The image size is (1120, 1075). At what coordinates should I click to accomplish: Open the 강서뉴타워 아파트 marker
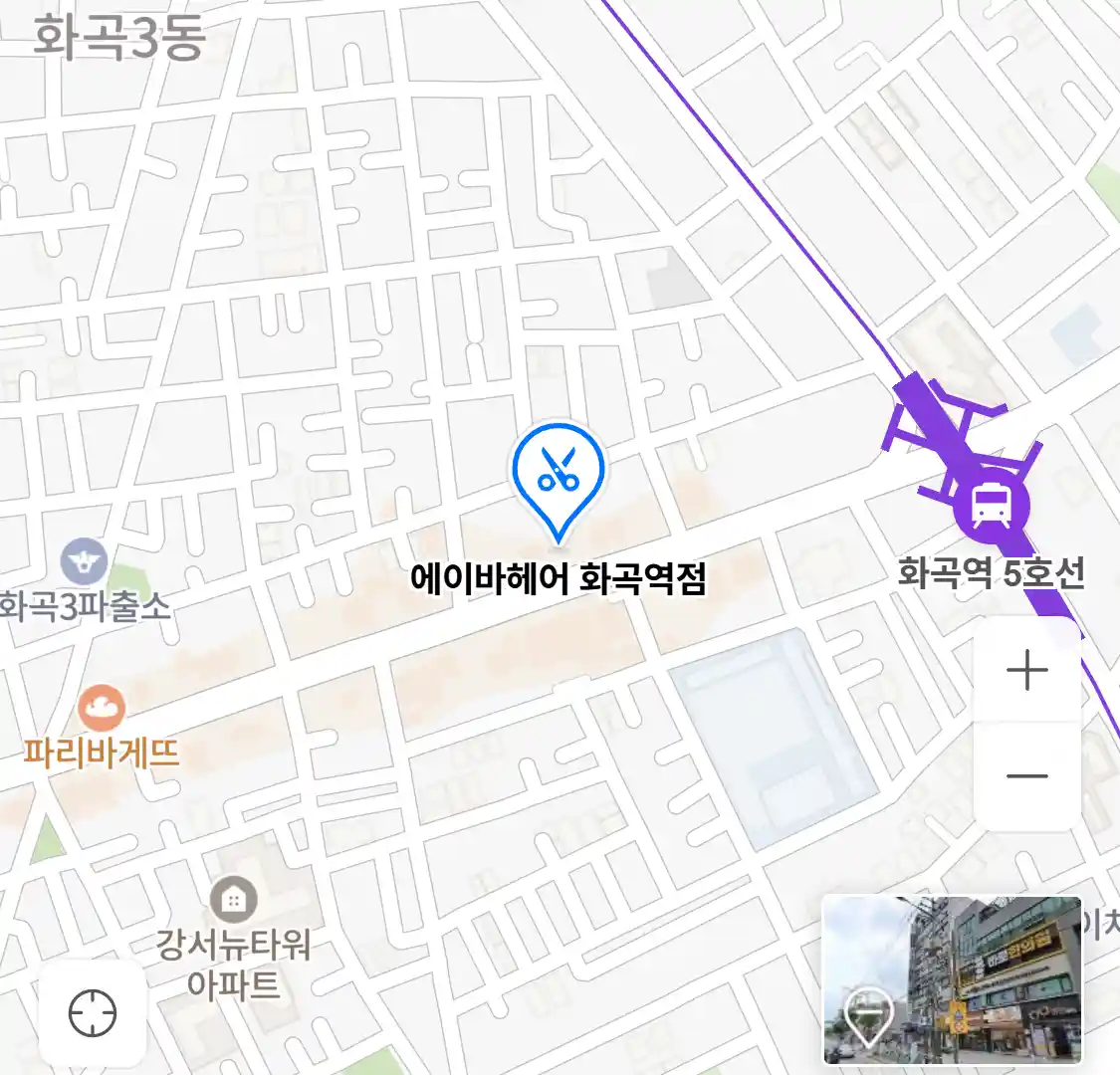click(x=233, y=901)
